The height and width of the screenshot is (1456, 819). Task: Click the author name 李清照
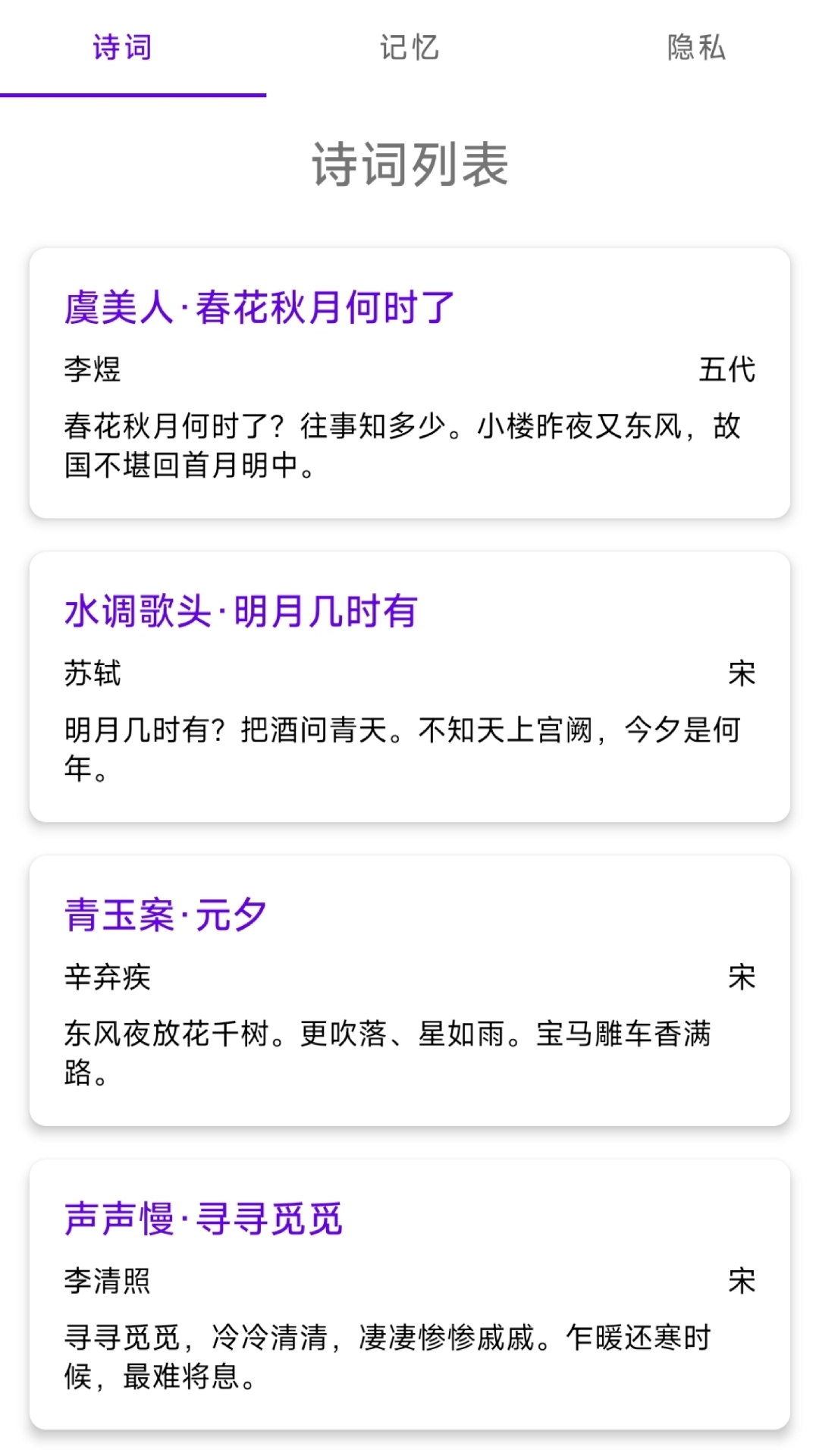pos(106,1281)
